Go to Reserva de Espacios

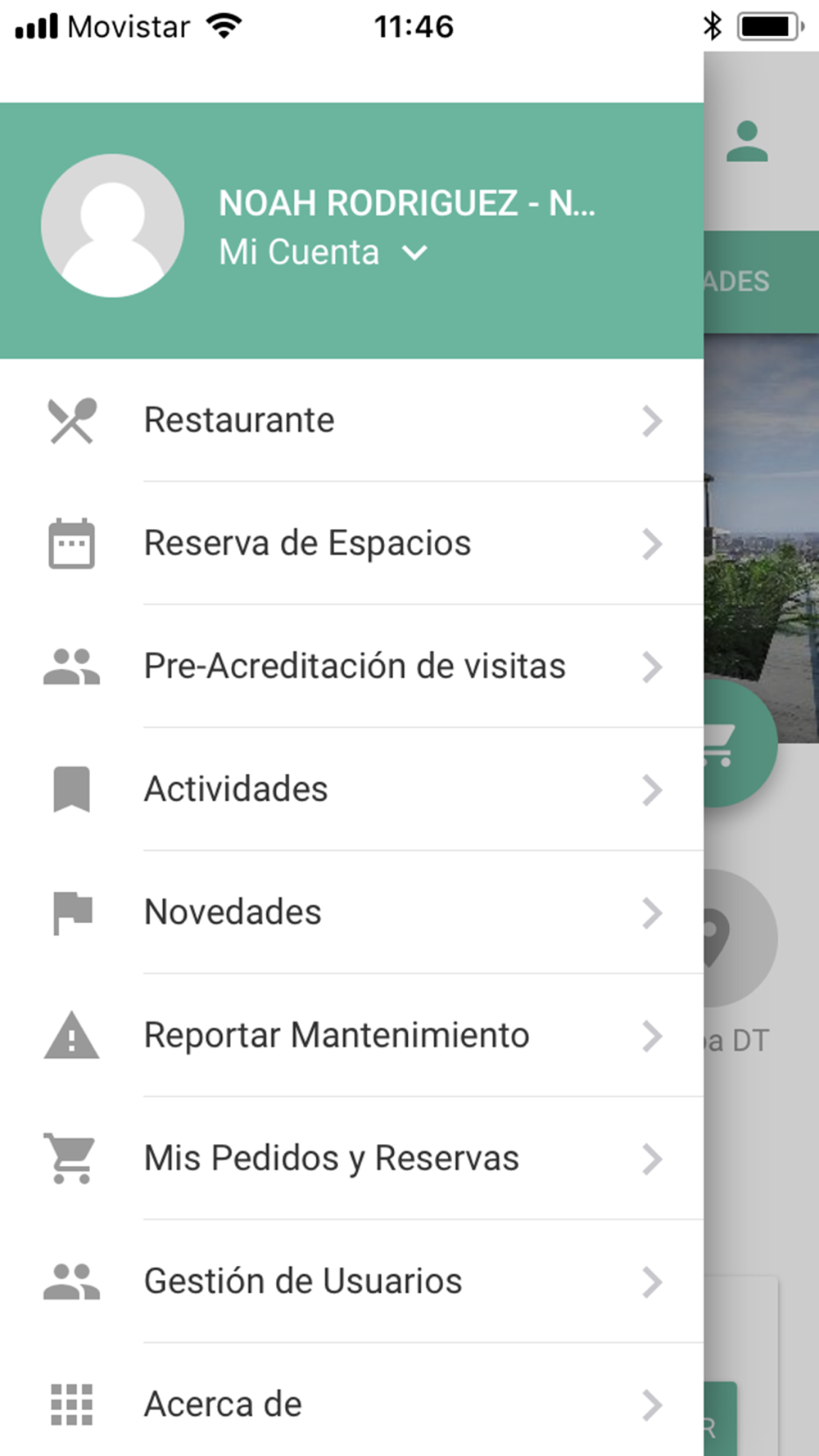tap(352, 544)
